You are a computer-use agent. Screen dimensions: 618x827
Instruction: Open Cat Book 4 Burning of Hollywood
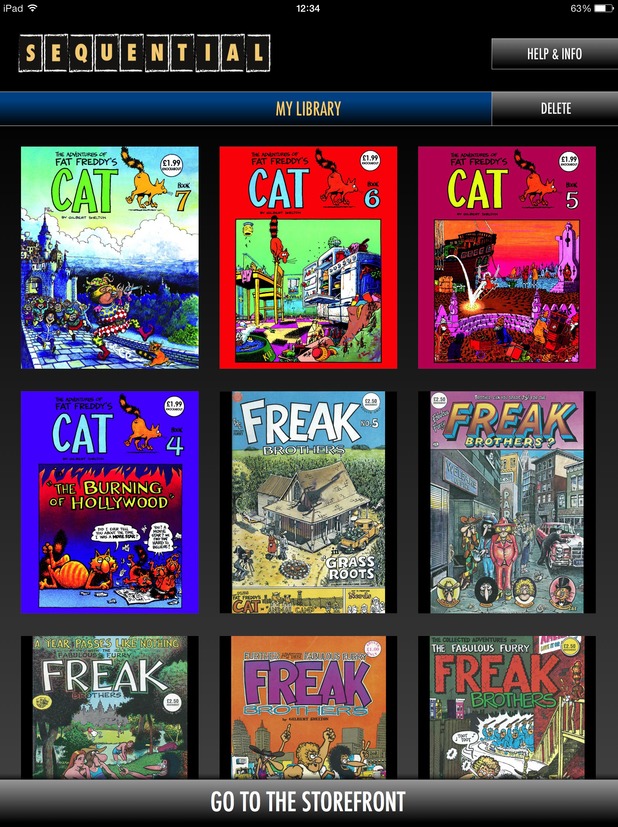tap(110, 502)
